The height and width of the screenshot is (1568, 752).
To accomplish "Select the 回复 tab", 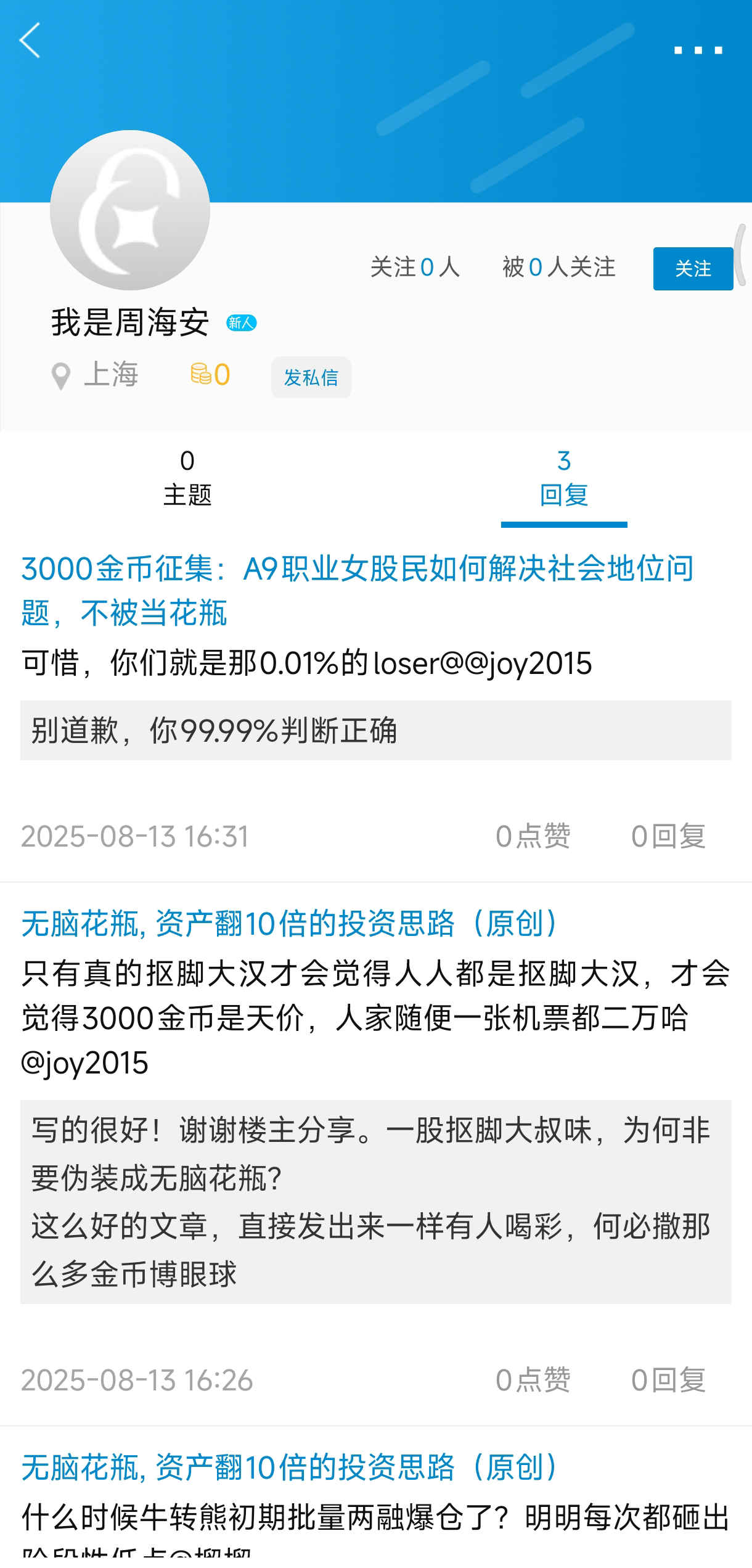I will coord(563,478).
